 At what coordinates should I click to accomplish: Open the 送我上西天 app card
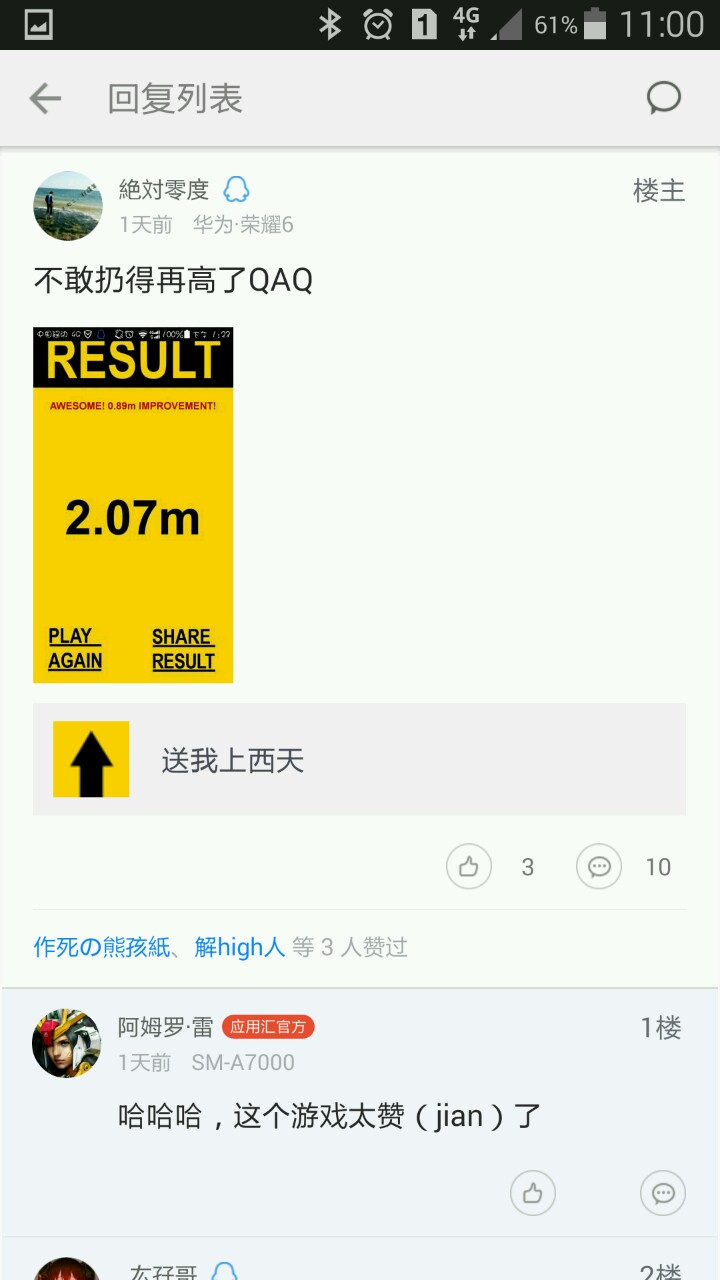(359, 760)
